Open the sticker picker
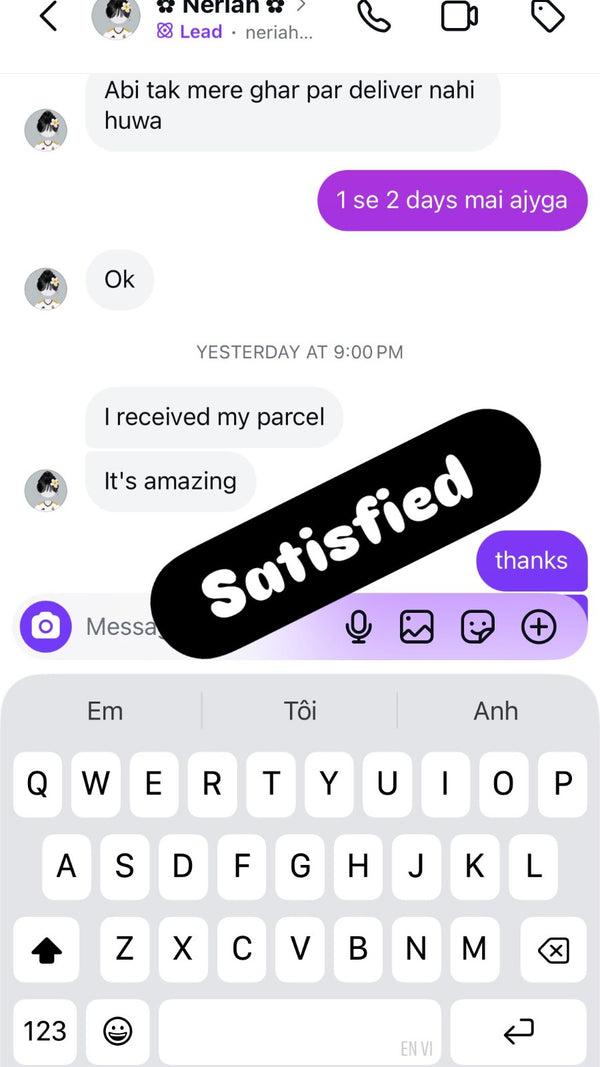Image resolution: width=600 pixels, height=1067 pixels. click(478, 627)
